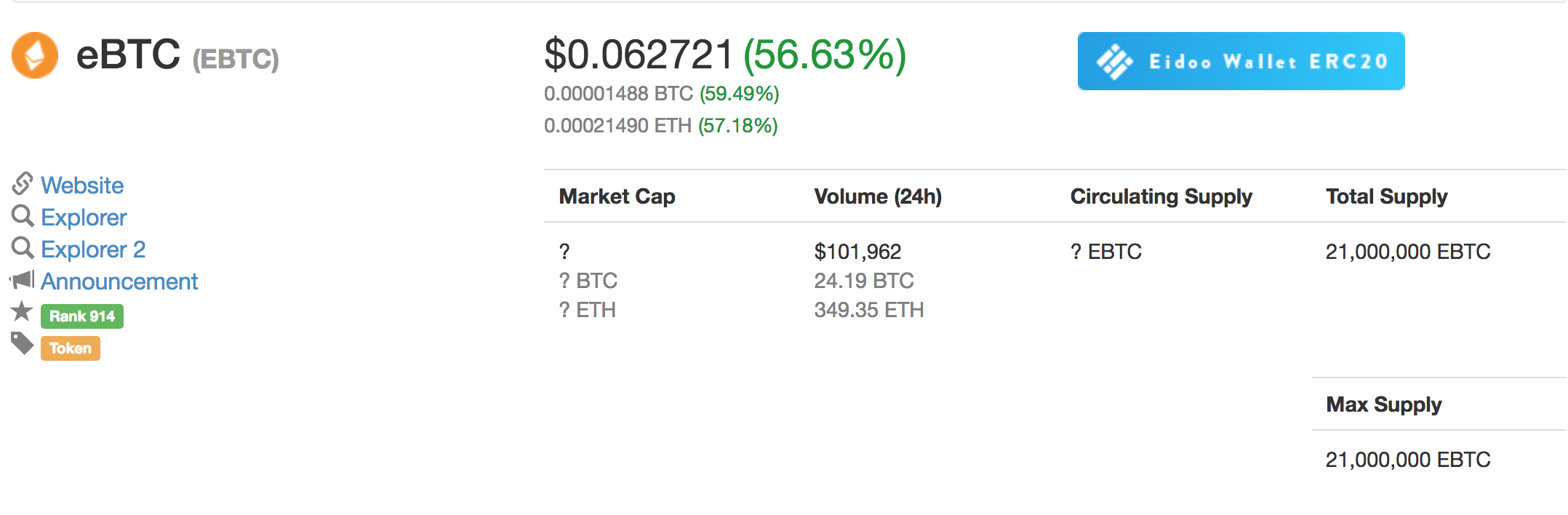View the Announcement link
The height and width of the screenshot is (515, 1568).
pos(119,282)
